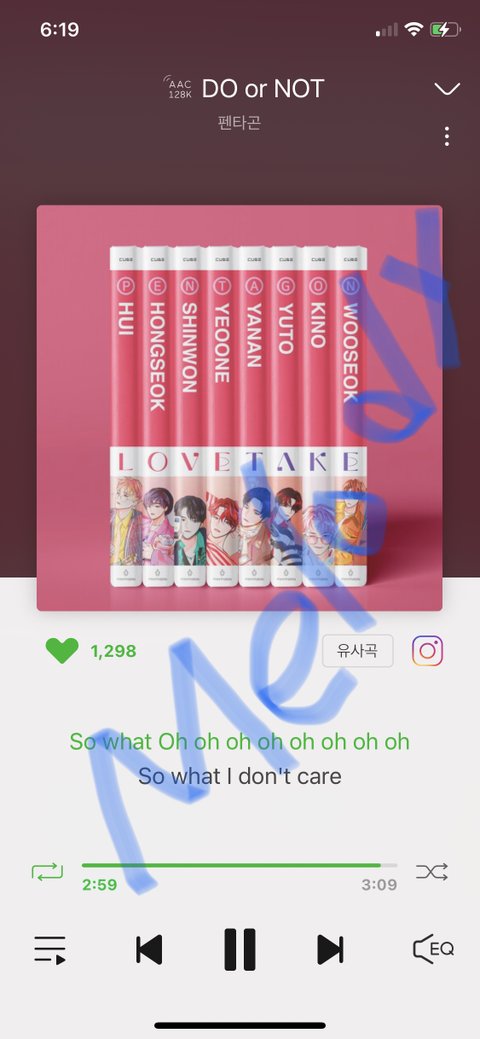Open the artist page for 펜타곤
The height and width of the screenshot is (1039, 480).
pos(239,123)
